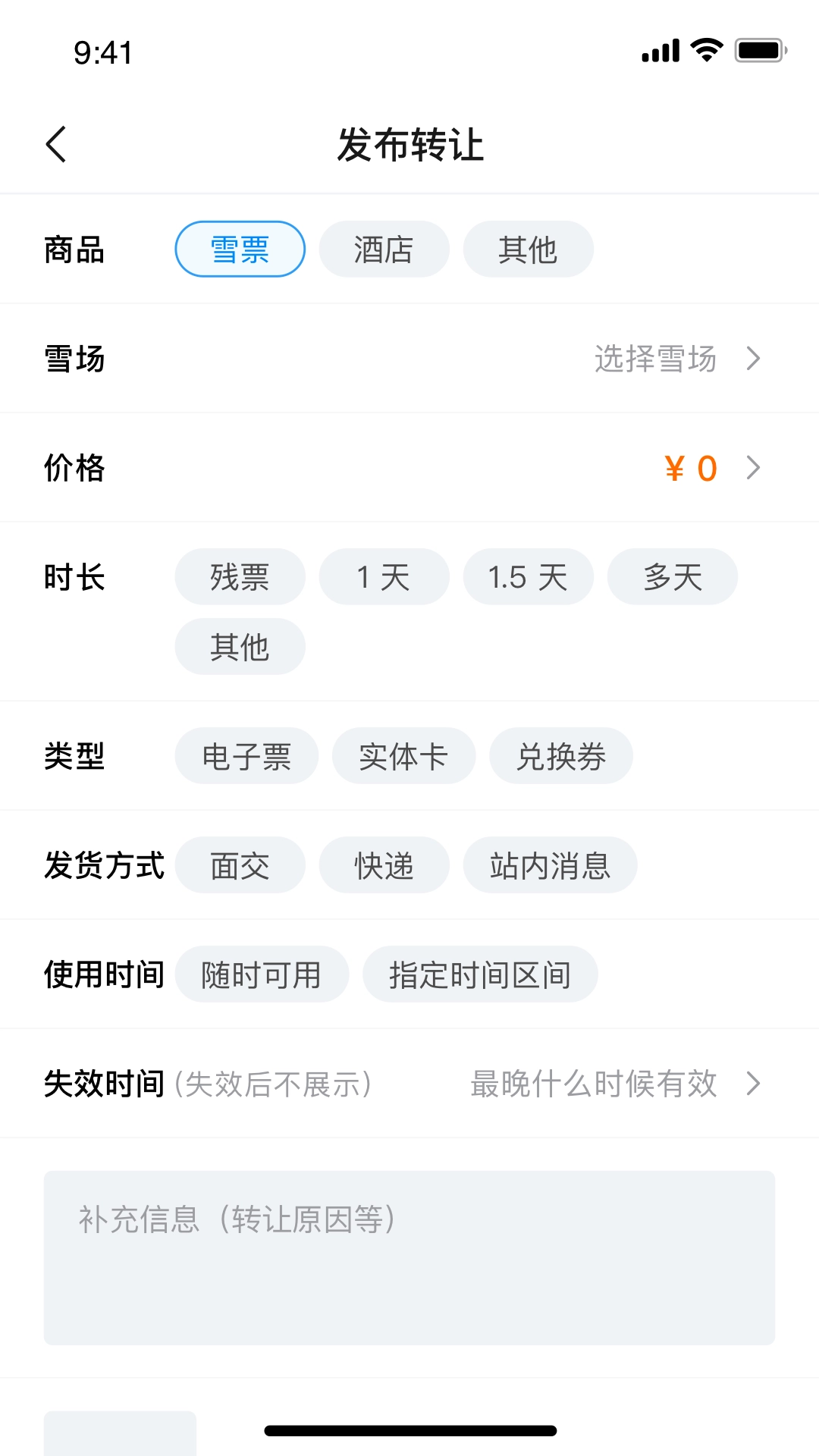This screenshot has width=819, height=1456.
Task: Select 兑换券 ticket type
Action: click(561, 756)
